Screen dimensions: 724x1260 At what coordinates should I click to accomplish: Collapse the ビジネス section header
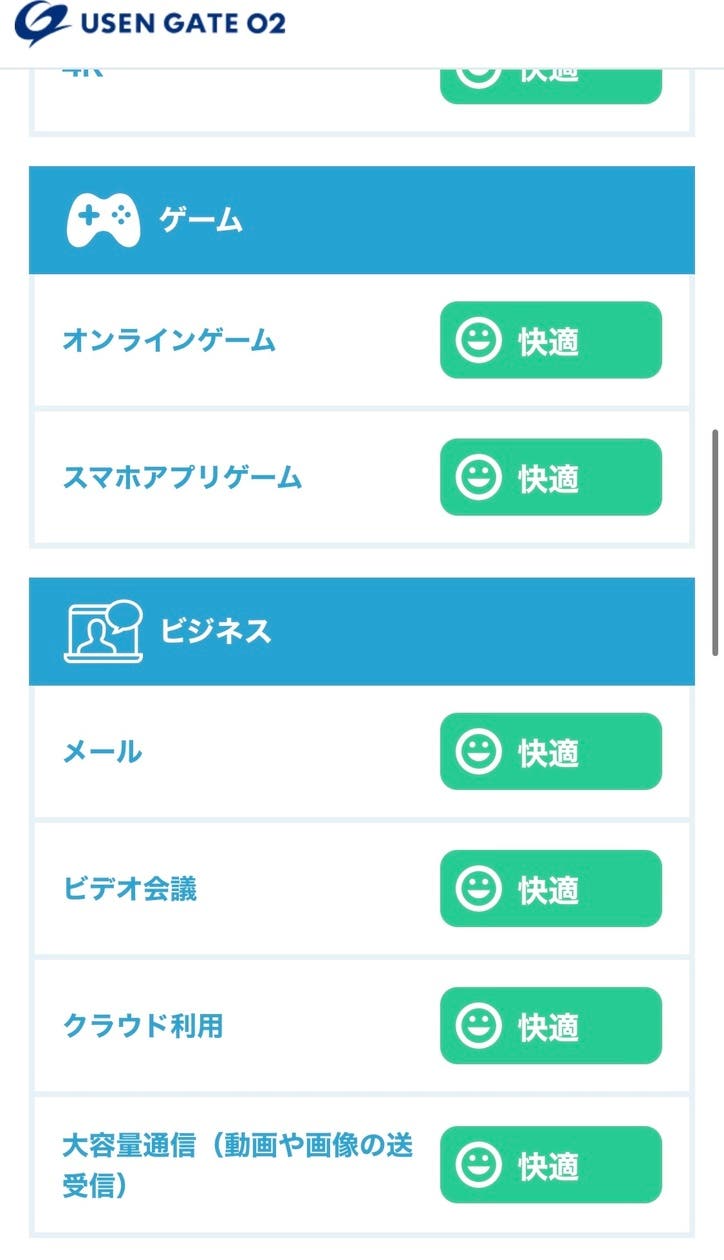pyautogui.click(x=362, y=629)
